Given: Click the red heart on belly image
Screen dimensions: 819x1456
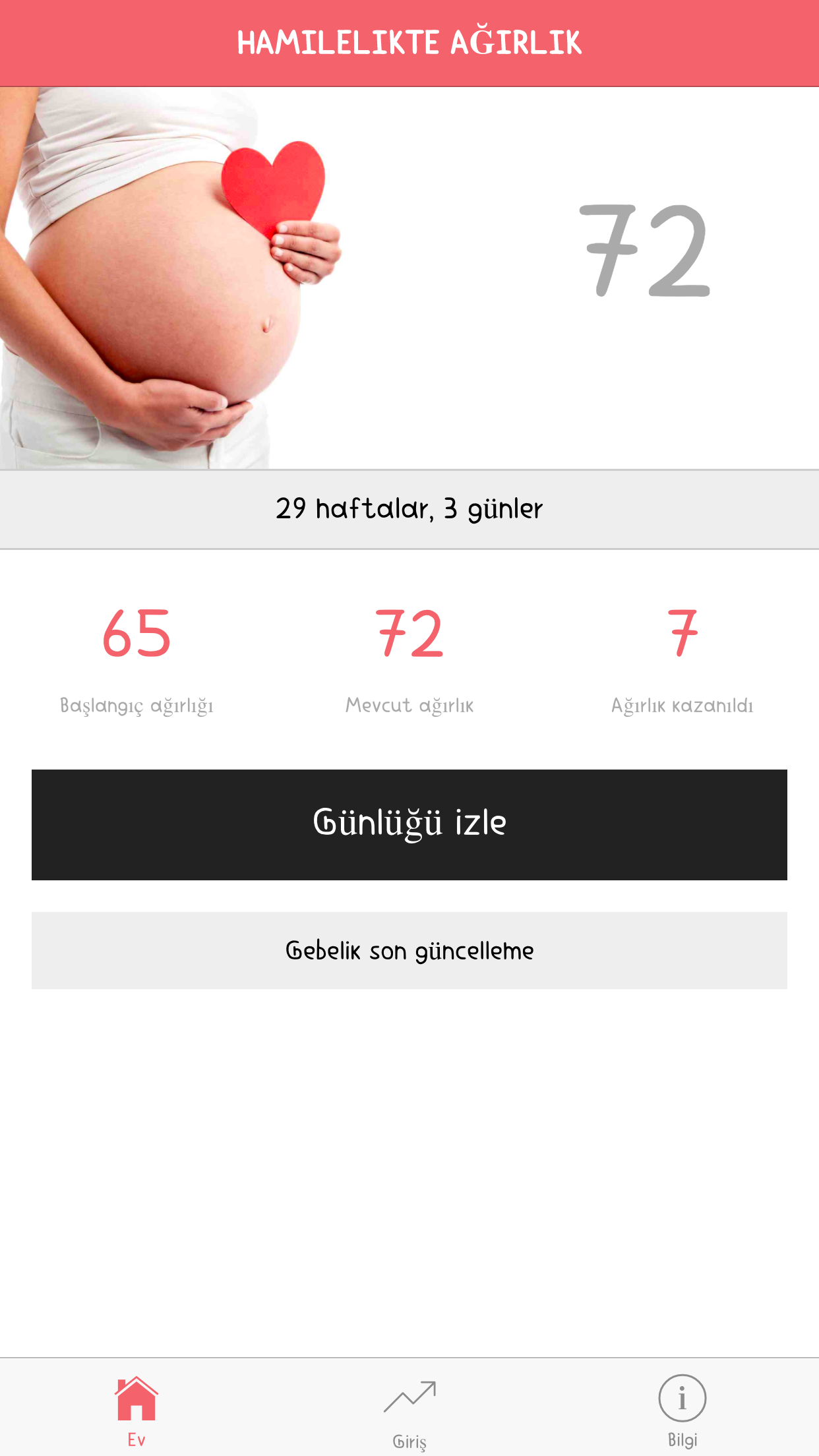Looking at the screenshot, I should (277, 185).
